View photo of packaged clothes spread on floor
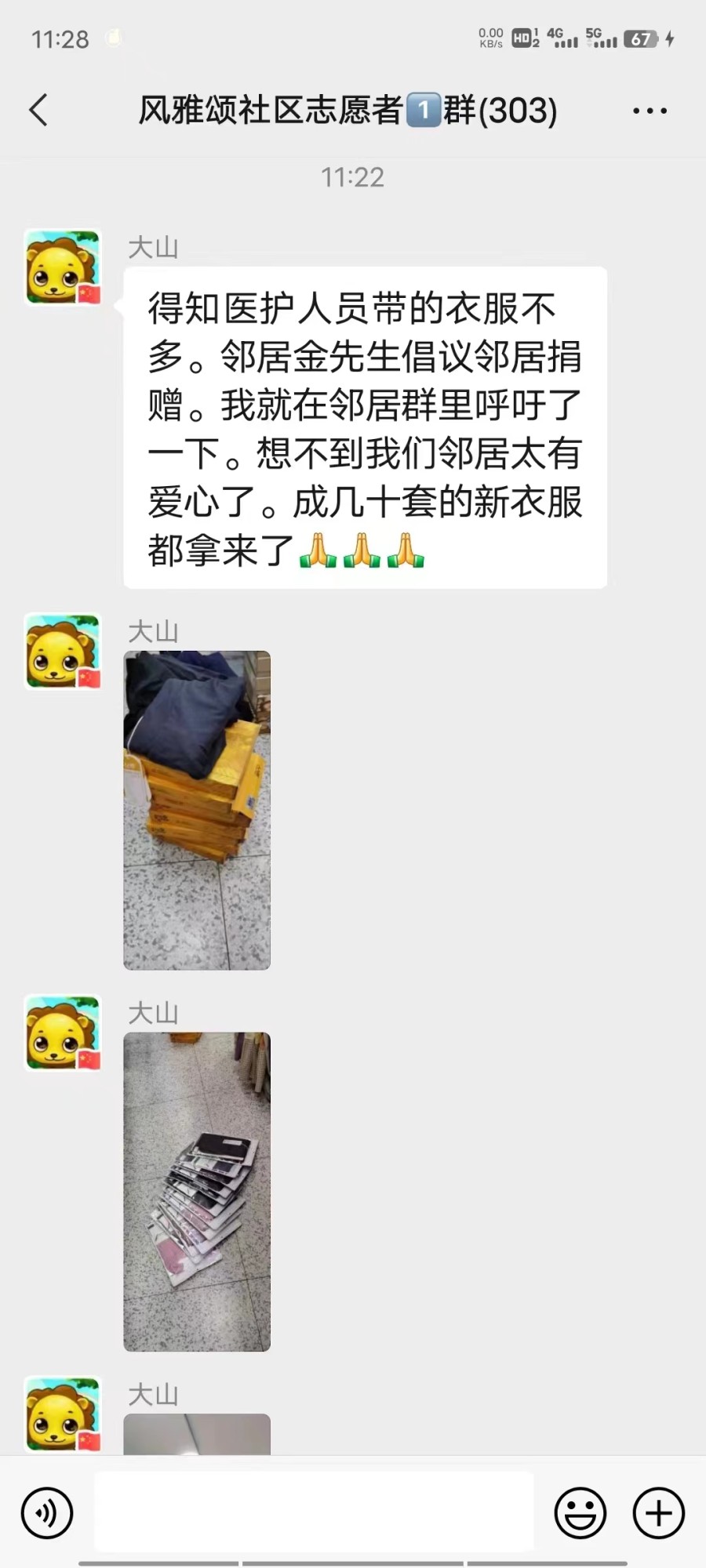This screenshot has width=706, height=1568. pyautogui.click(x=197, y=1192)
